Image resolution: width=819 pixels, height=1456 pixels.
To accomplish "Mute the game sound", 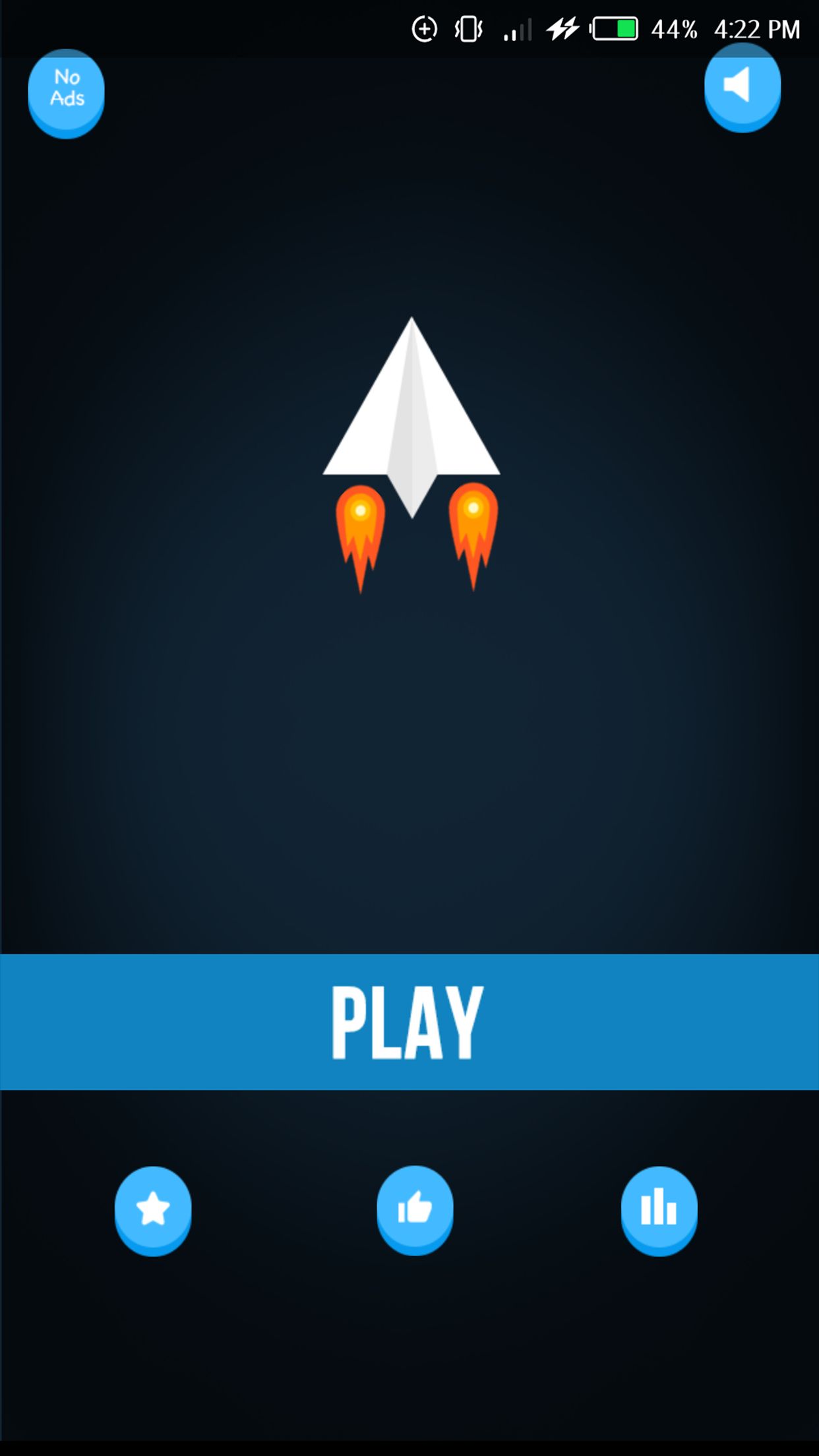I will click(743, 88).
